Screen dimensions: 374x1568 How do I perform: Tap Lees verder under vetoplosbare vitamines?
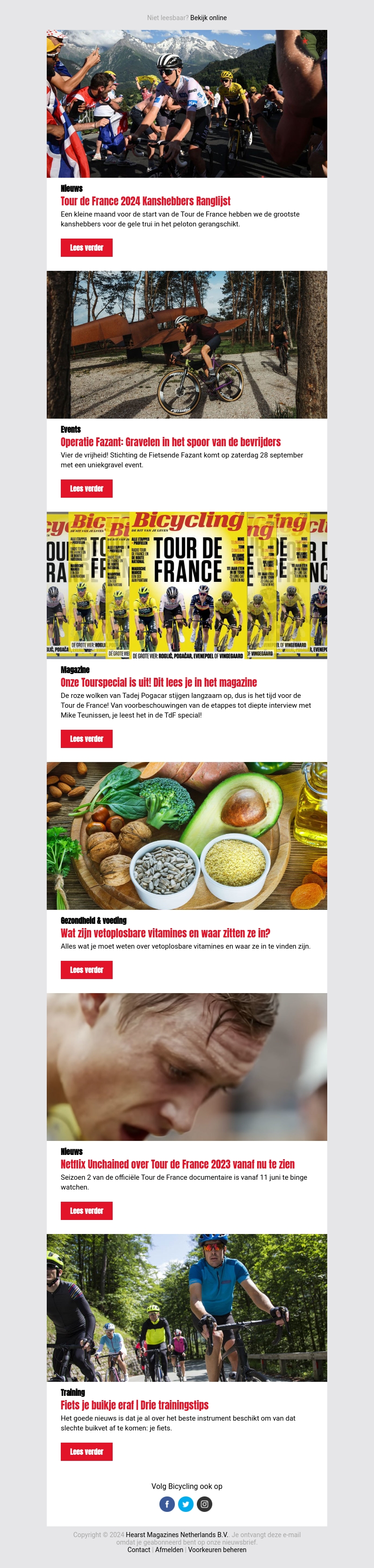coord(86,970)
